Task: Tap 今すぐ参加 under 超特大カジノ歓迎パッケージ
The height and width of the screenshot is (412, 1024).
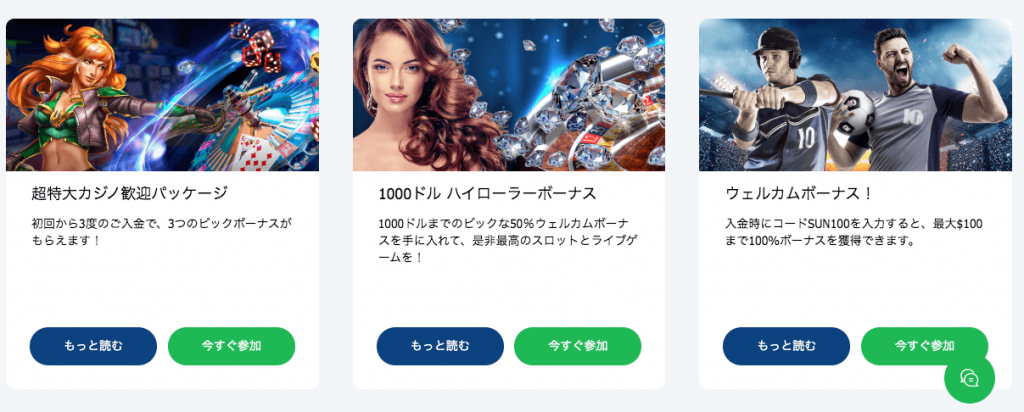Action: click(231, 346)
